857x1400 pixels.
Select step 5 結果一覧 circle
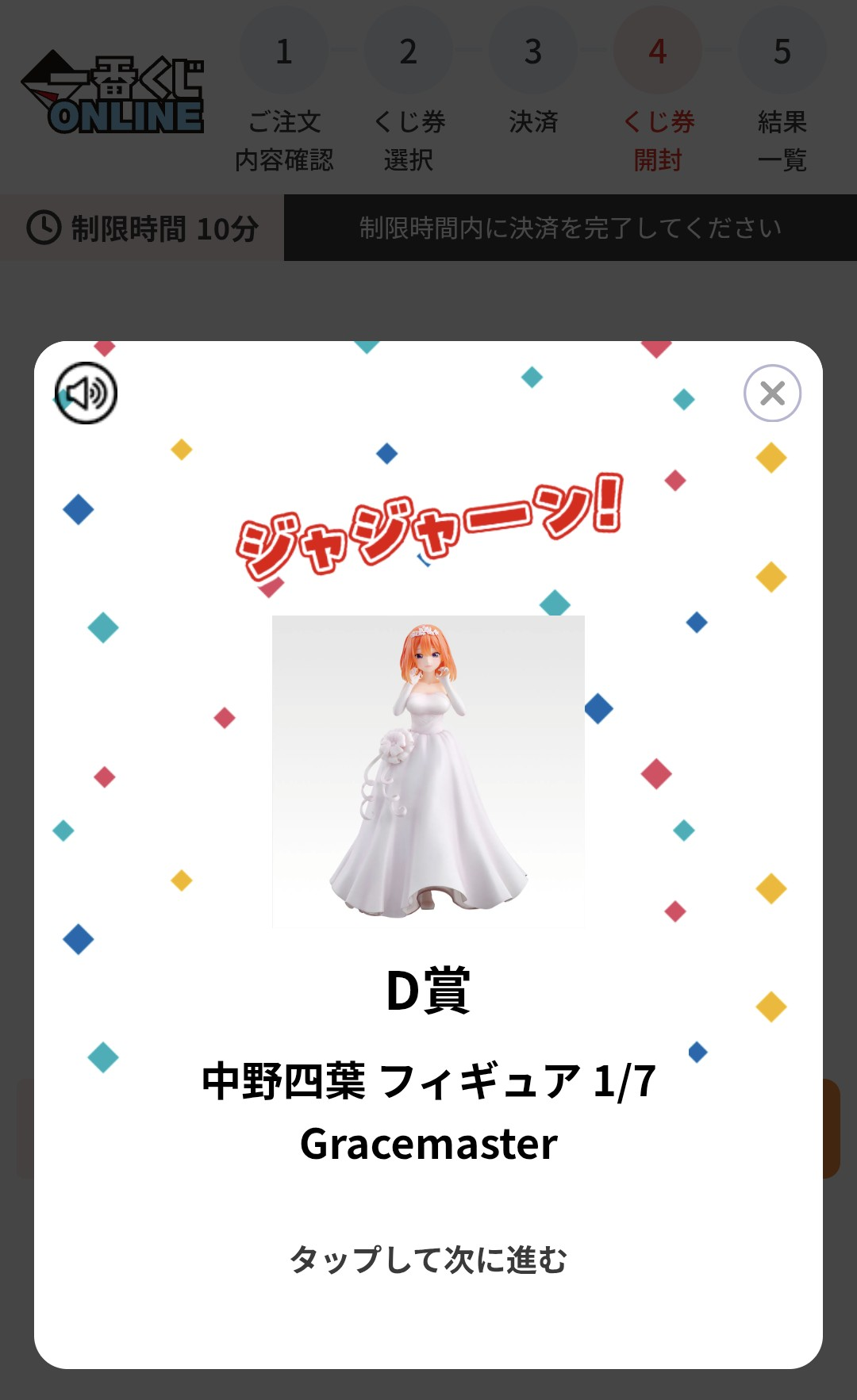[781, 49]
